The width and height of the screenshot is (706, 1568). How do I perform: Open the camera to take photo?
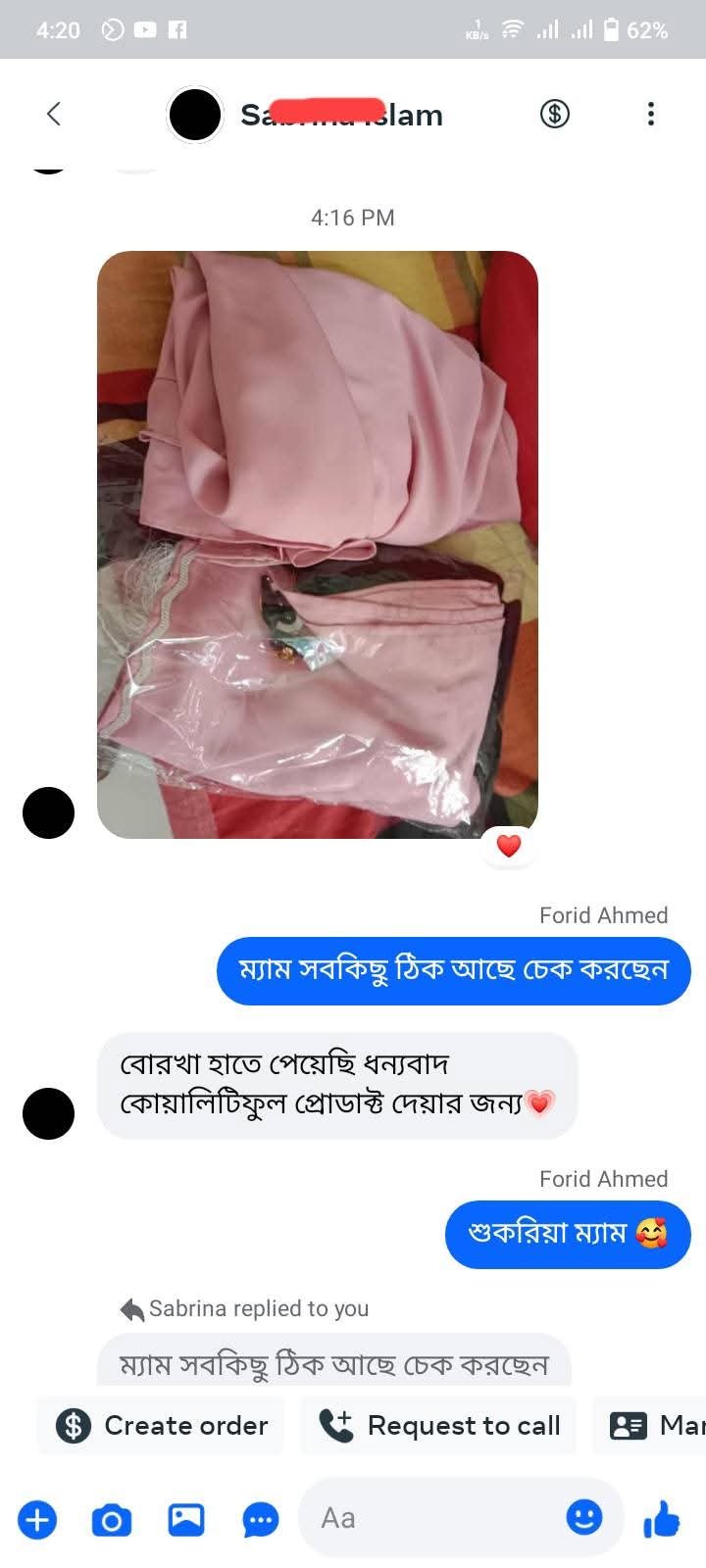pyautogui.click(x=111, y=1520)
